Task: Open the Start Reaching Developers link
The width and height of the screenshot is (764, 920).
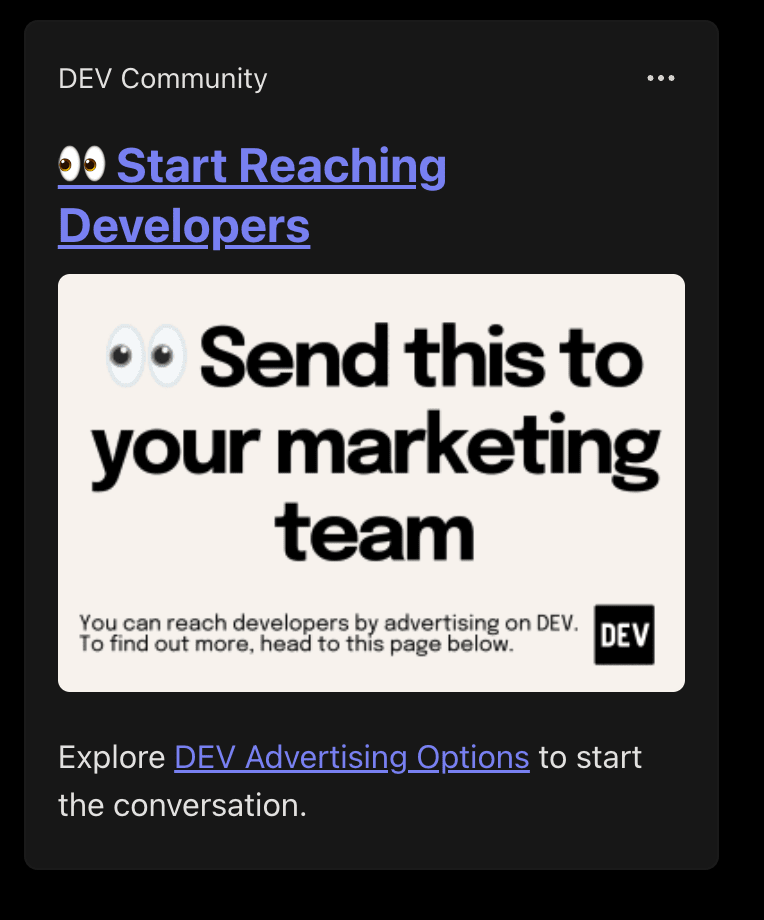Action: 252,195
